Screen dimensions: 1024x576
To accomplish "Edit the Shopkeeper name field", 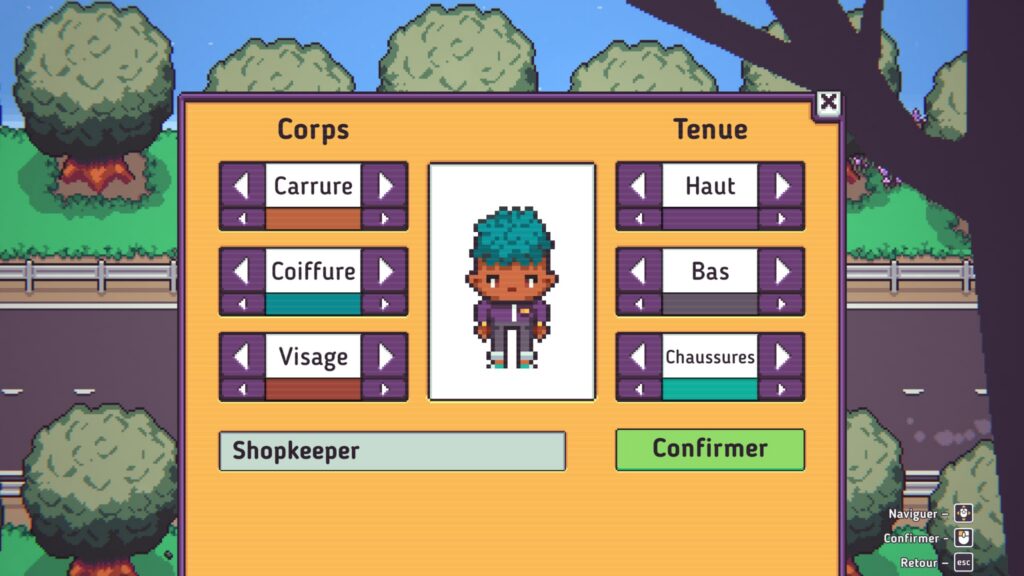I will pyautogui.click(x=392, y=451).
